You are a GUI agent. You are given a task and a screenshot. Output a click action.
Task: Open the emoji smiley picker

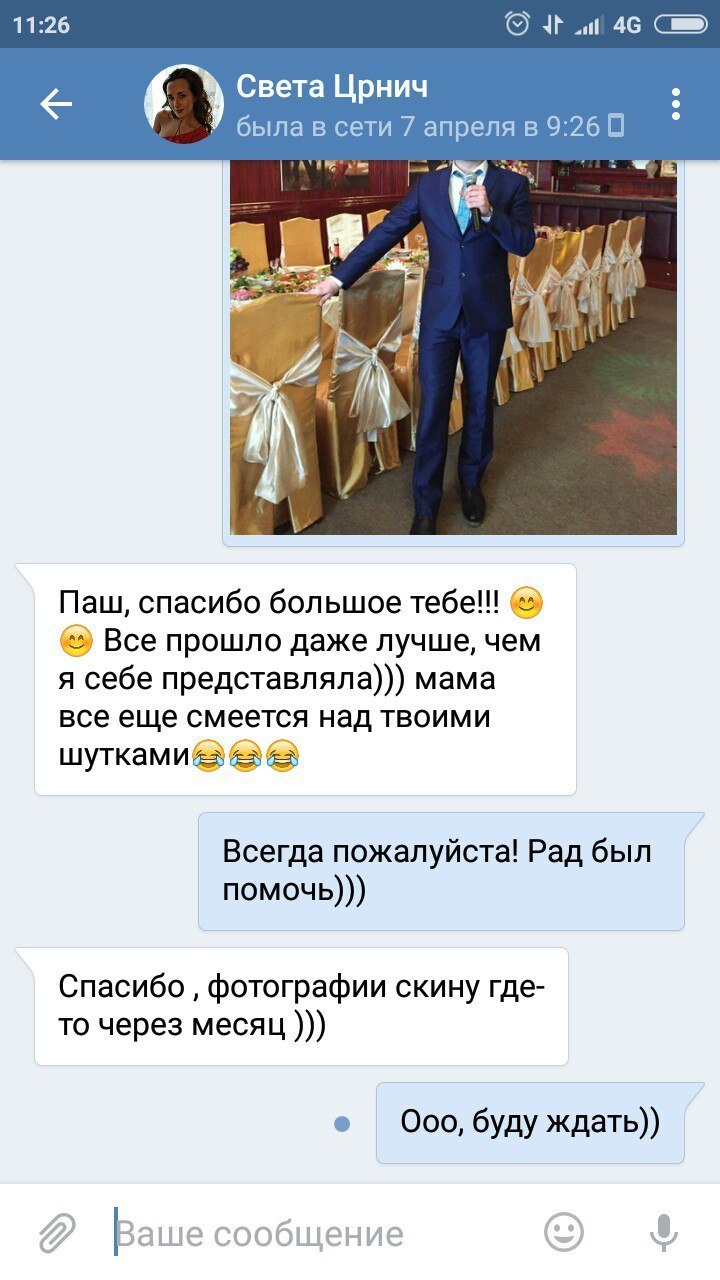[x=564, y=1233]
